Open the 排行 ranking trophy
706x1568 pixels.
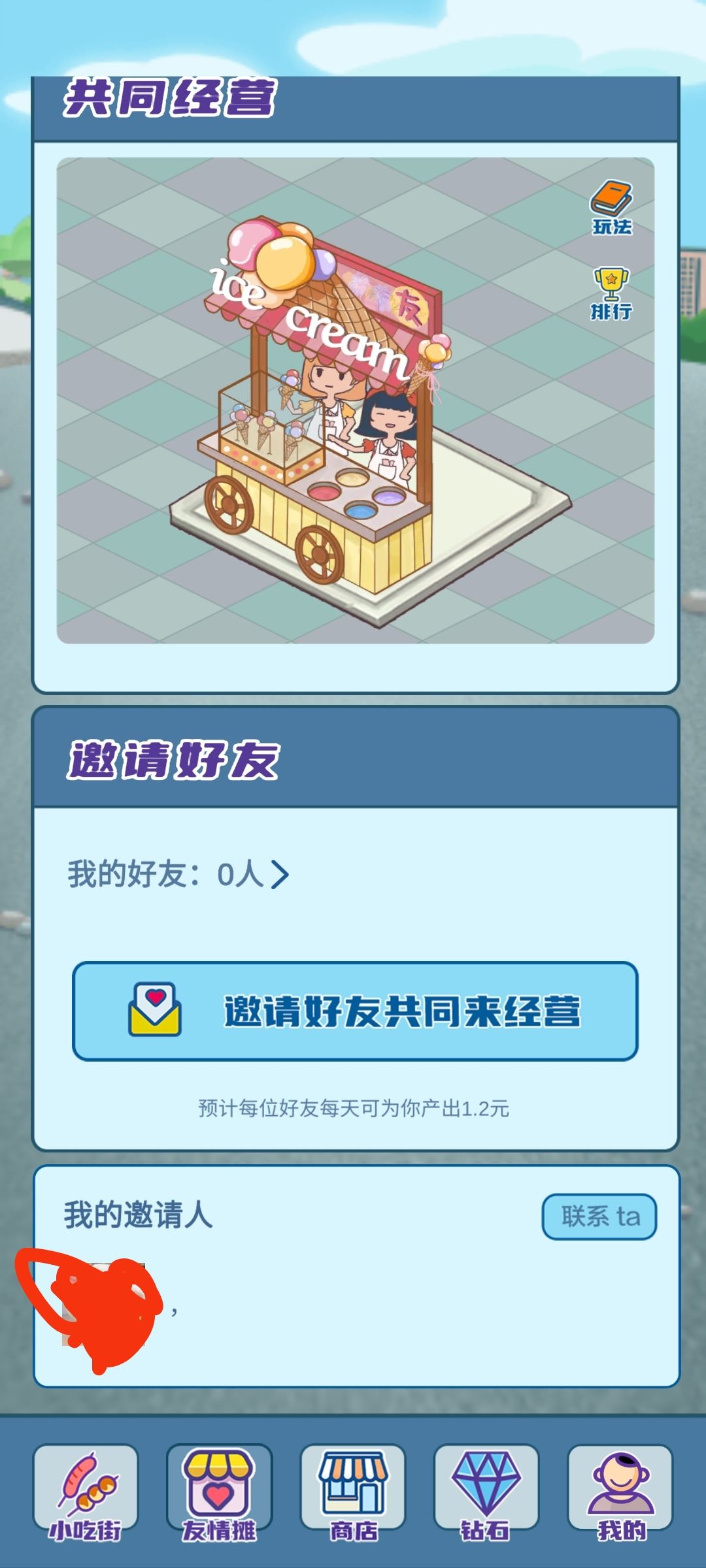[x=612, y=293]
